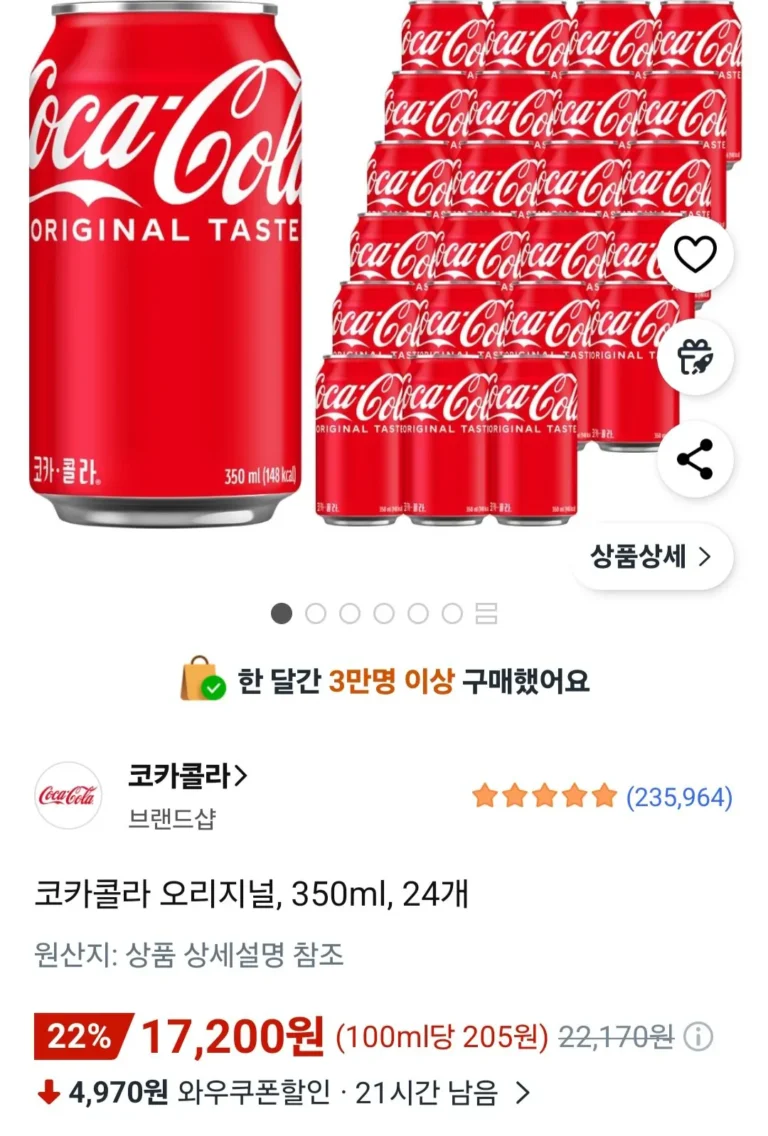Tap the gift icon button
Screen dimensions: 768x1136
tap(695, 357)
